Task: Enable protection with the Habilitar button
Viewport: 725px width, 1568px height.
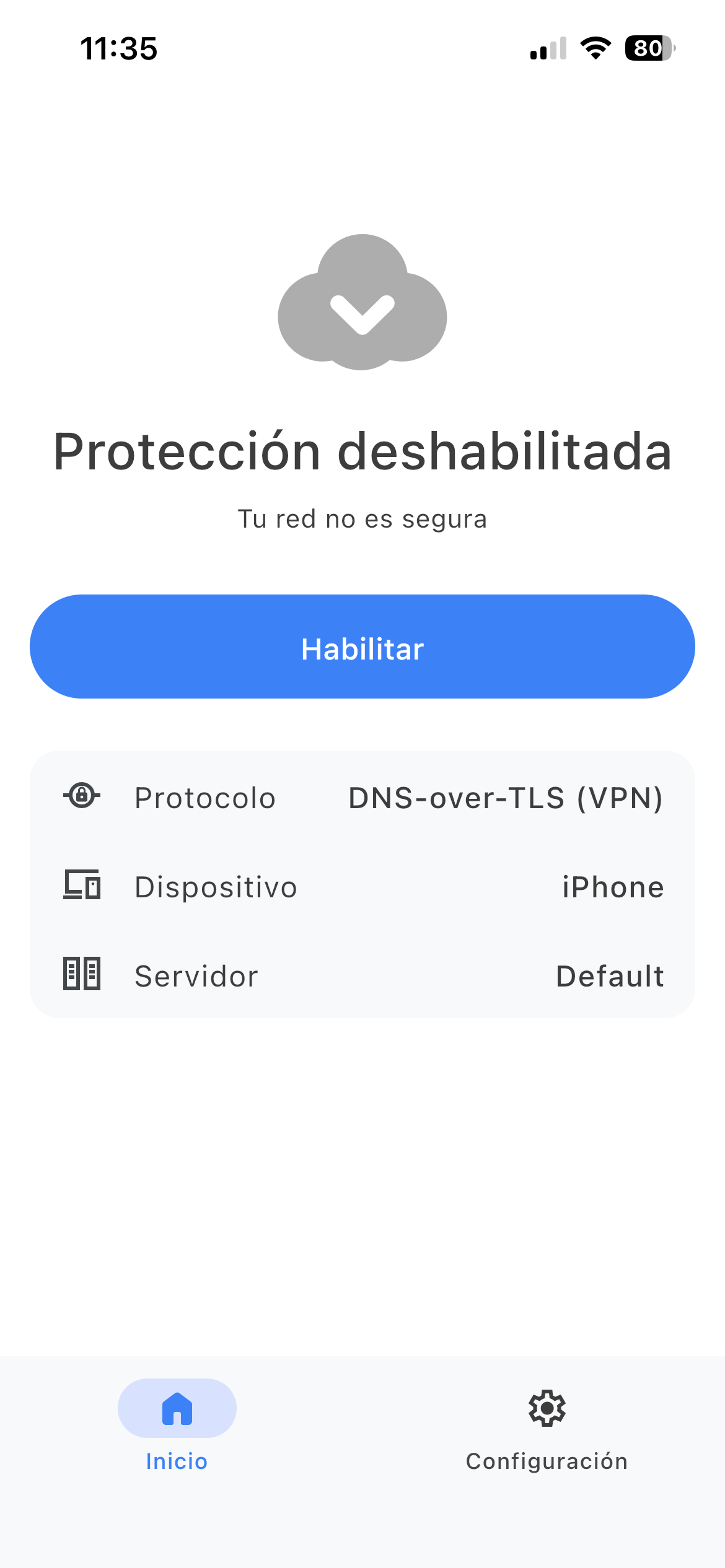Action: [x=362, y=647]
